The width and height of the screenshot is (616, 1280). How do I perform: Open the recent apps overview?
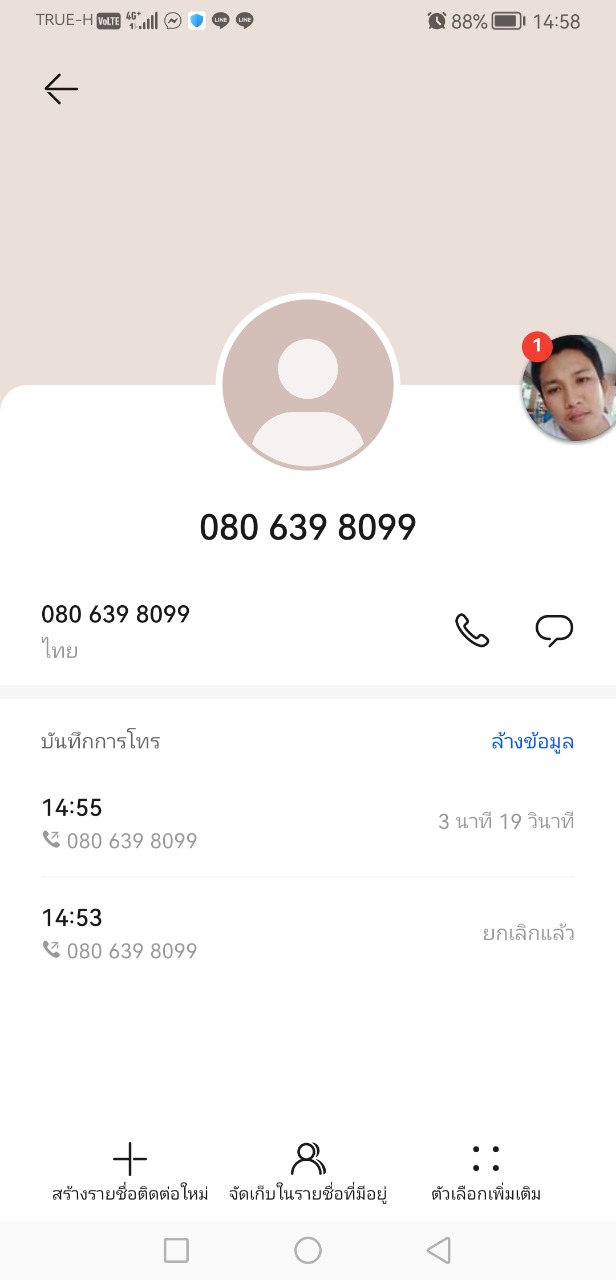pos(176,1250)
